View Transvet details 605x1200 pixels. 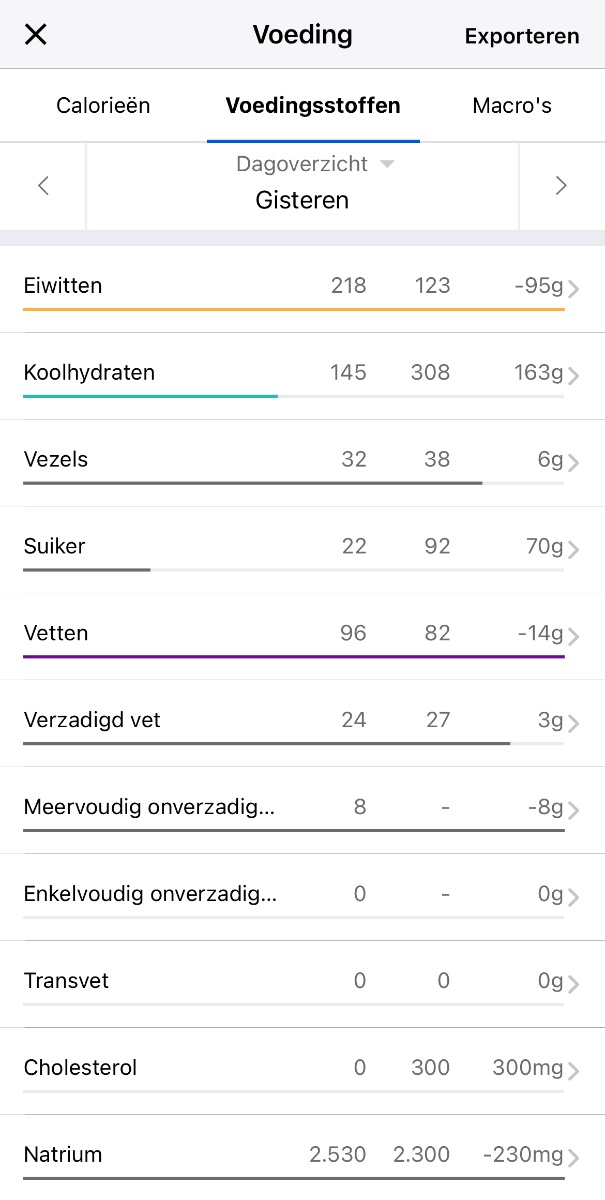tap(302, 984)
